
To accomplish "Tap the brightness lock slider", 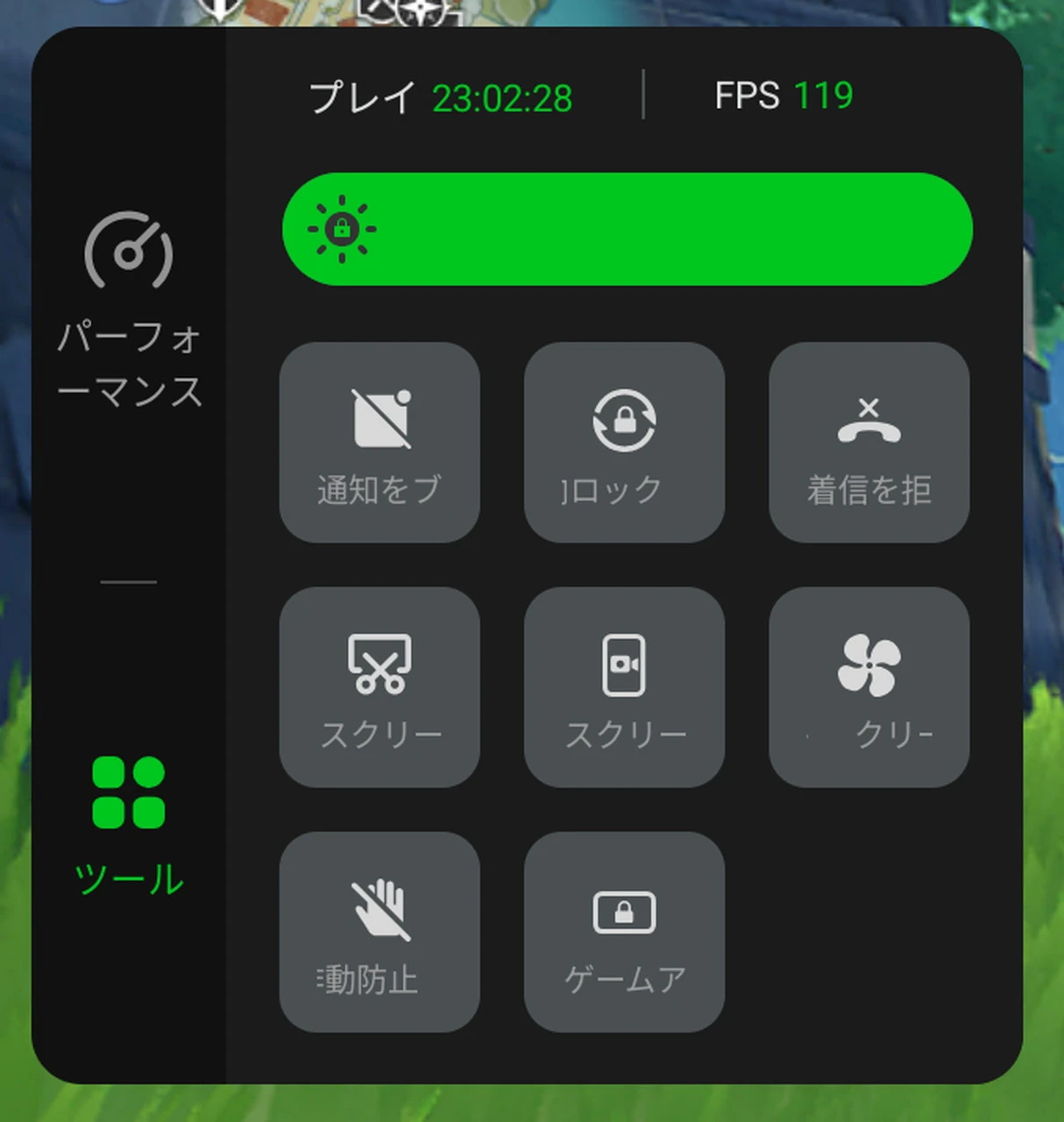I will tap(627, 229).
